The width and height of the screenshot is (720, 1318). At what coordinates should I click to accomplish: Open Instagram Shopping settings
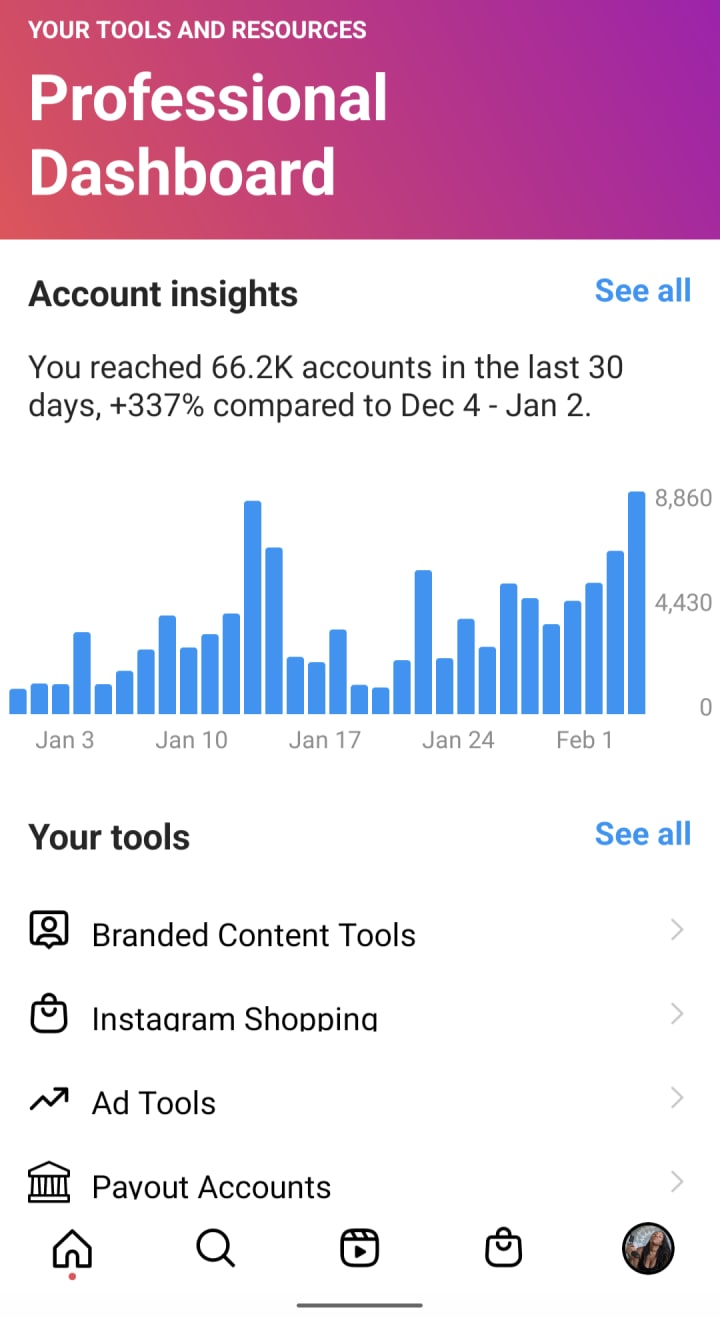pos(360,1018)
